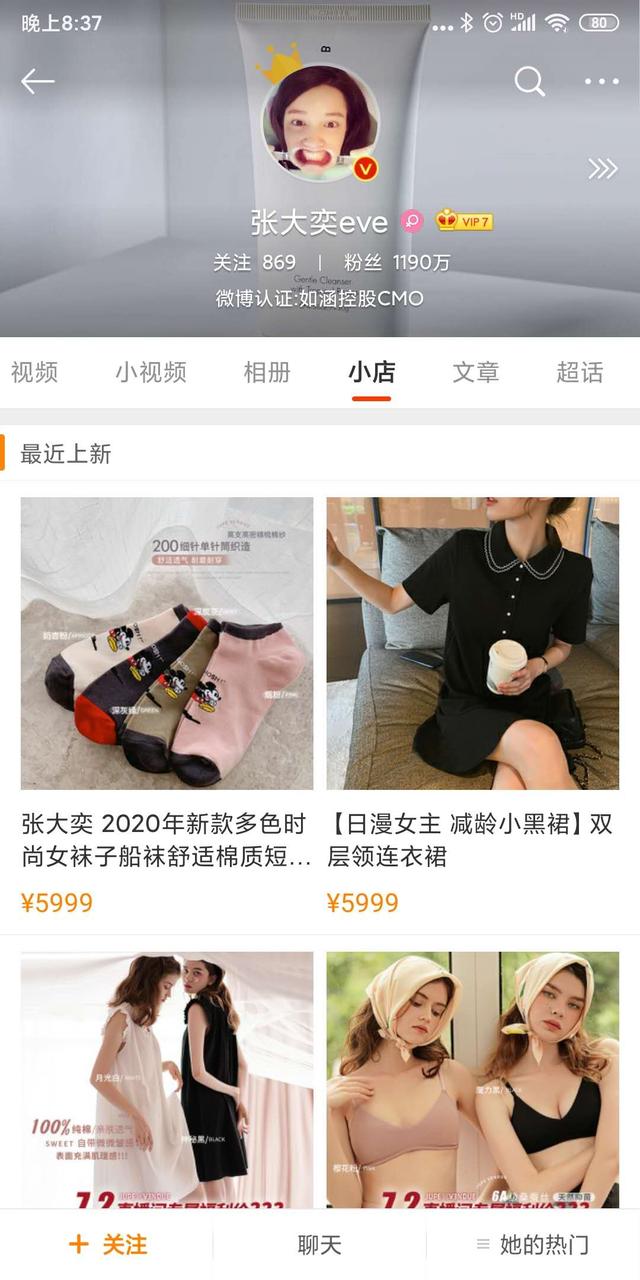Open the three-dot overflow menu
Screen dimensions: 640x1280
tap(602, 81)
